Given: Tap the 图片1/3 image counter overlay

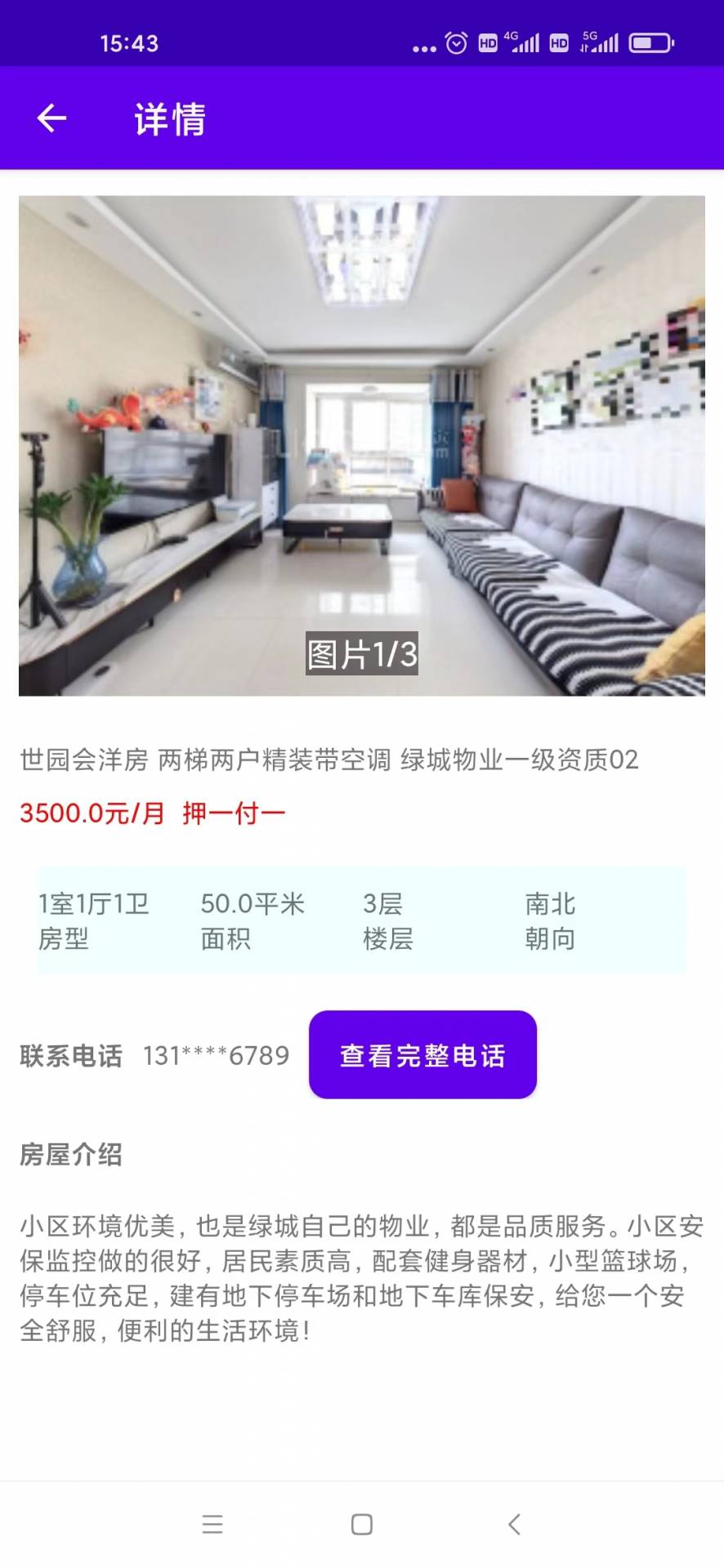Looking at the screenshot, I should click(x=360, y=653).
